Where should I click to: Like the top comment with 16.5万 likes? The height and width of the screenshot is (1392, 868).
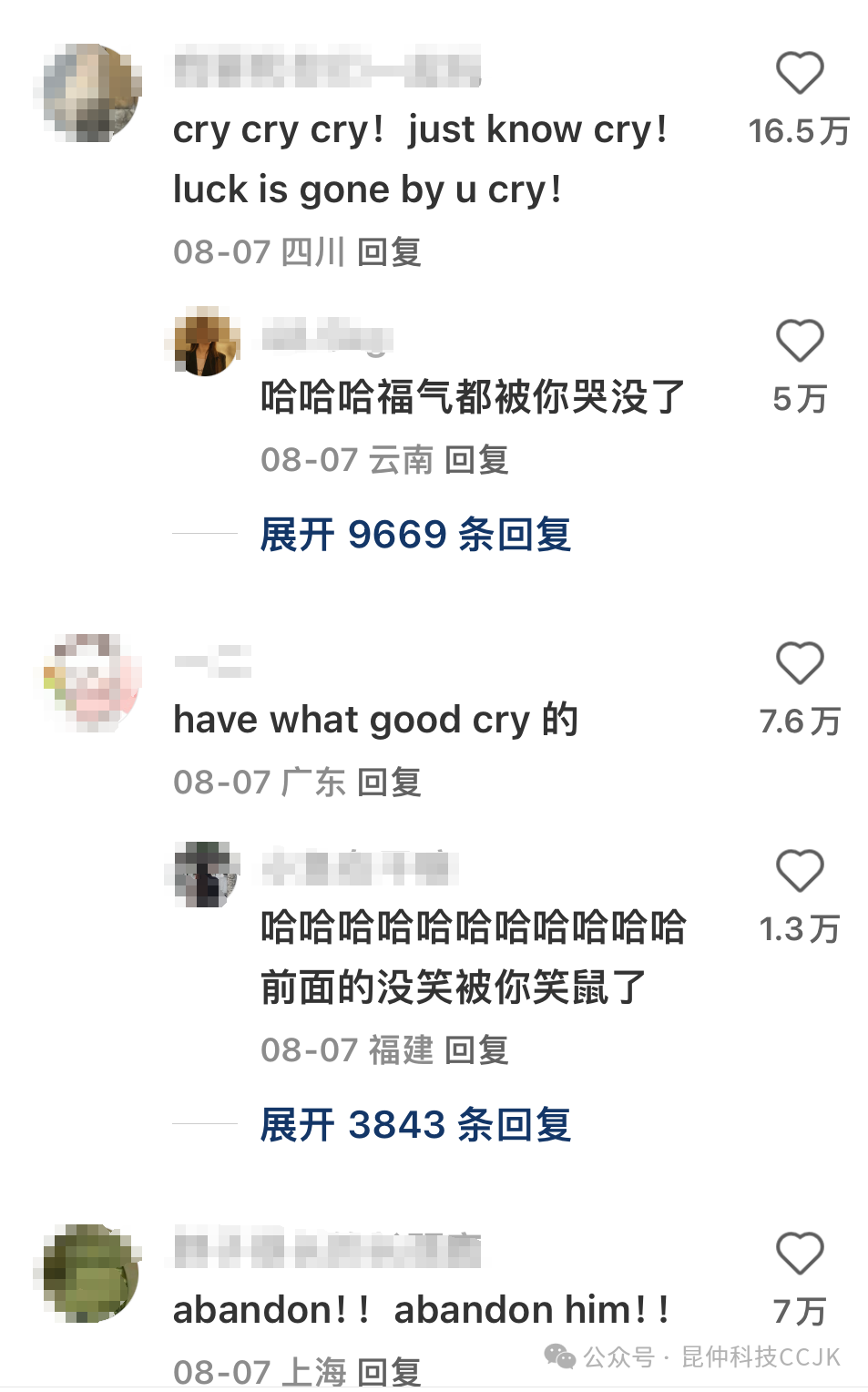(799, 73)
